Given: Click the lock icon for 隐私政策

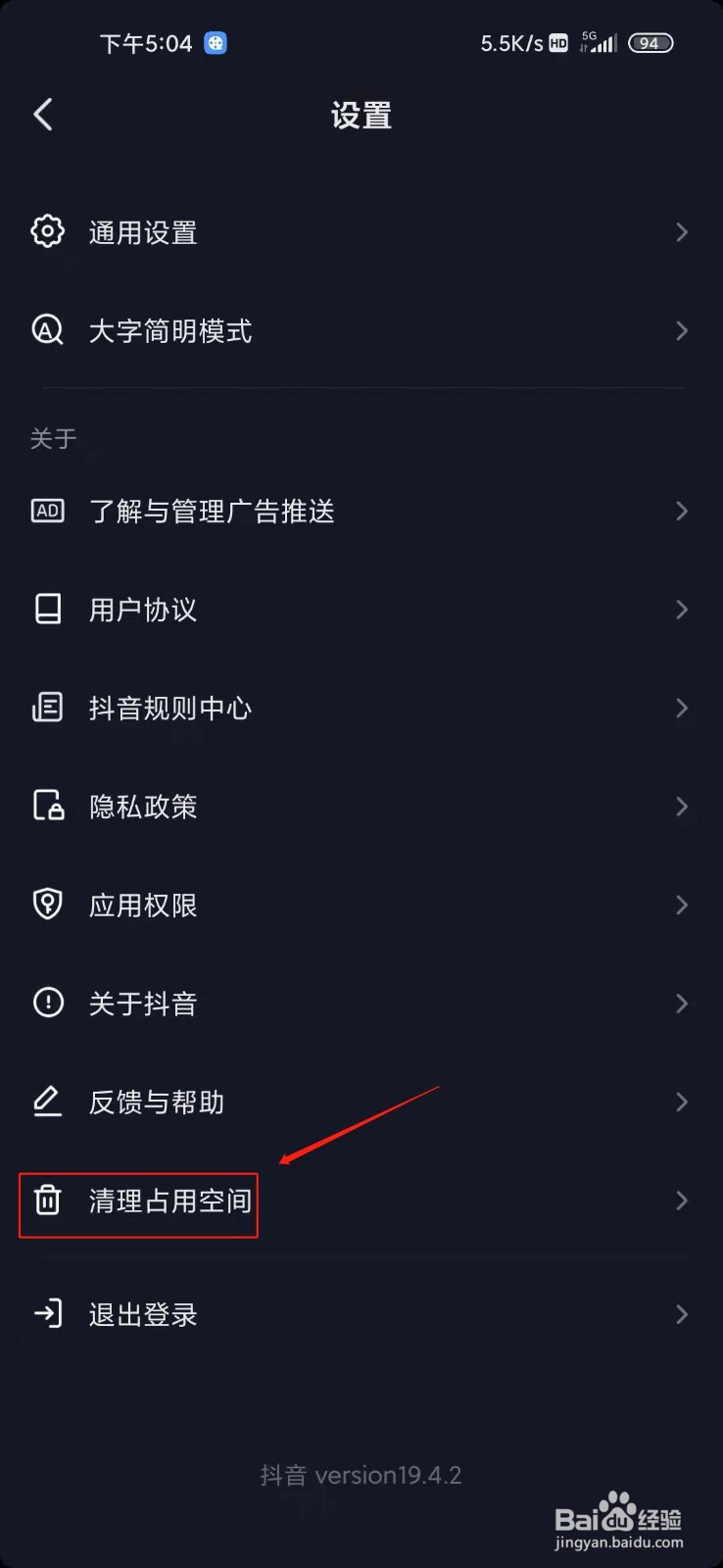Looking at the screenshot, I should tap(47, 807).
